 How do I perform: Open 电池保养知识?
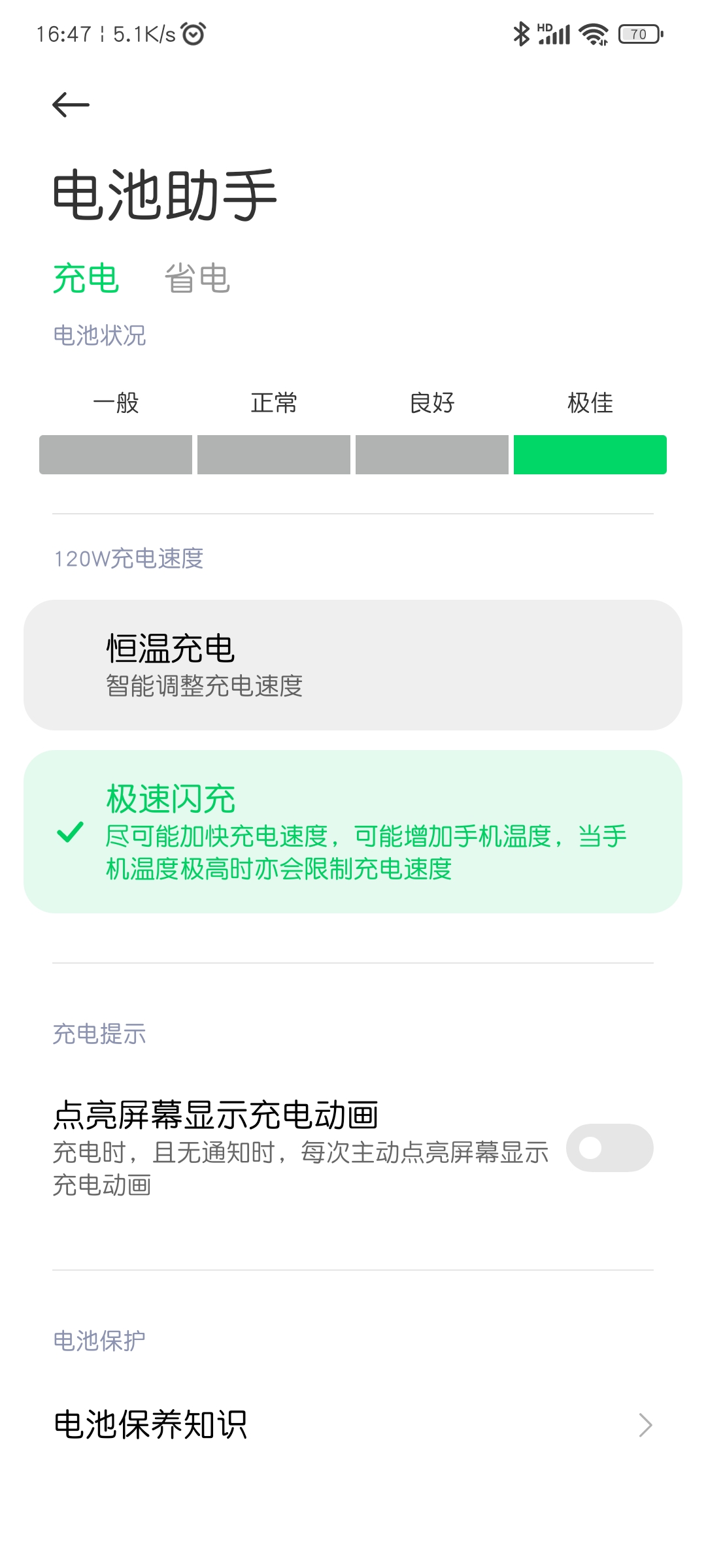[353, 1424]
